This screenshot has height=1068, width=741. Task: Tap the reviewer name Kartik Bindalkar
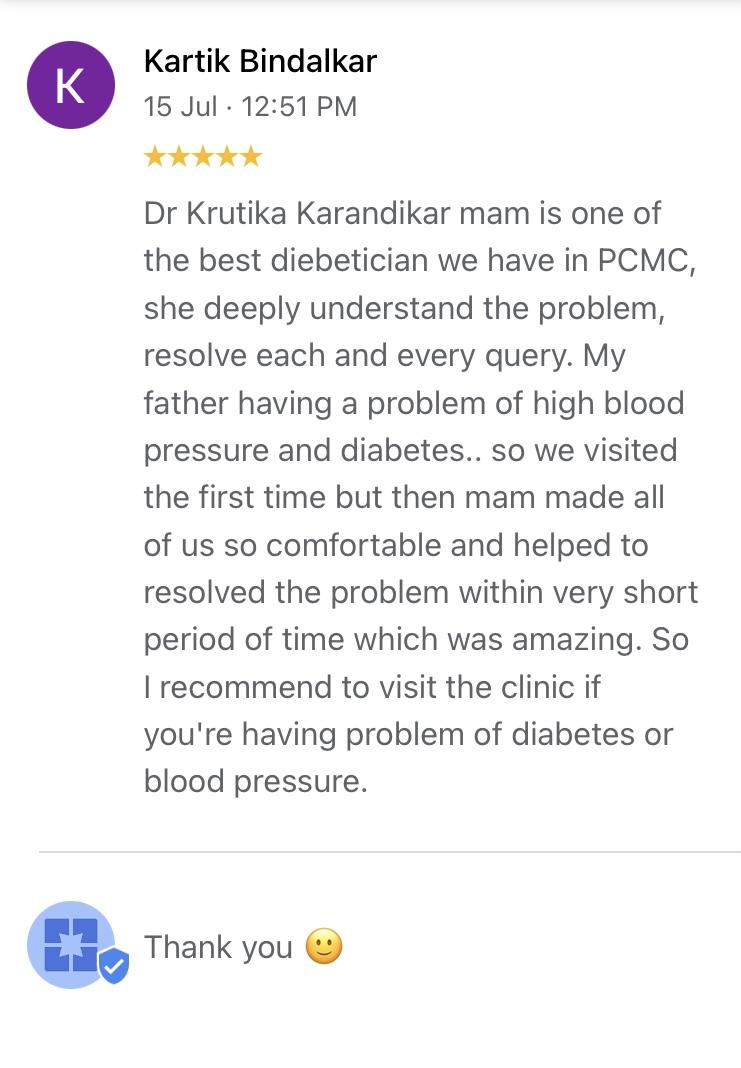point(260,61)
